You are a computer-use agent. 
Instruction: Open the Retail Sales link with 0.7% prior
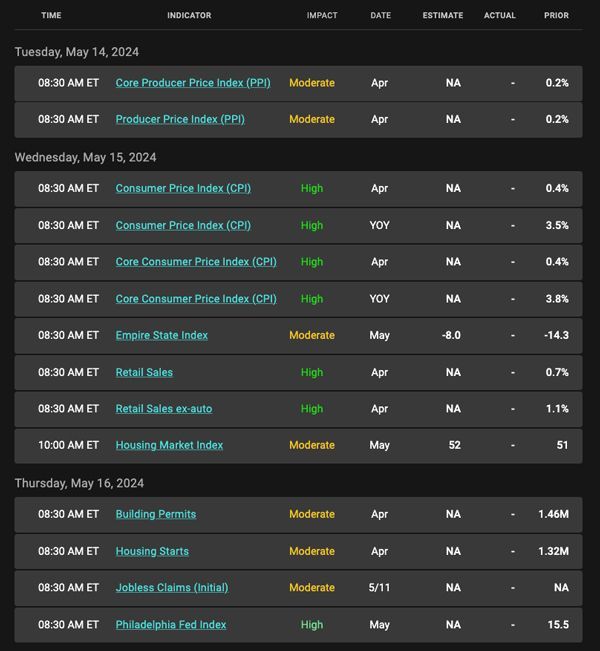tap(144, 372)
